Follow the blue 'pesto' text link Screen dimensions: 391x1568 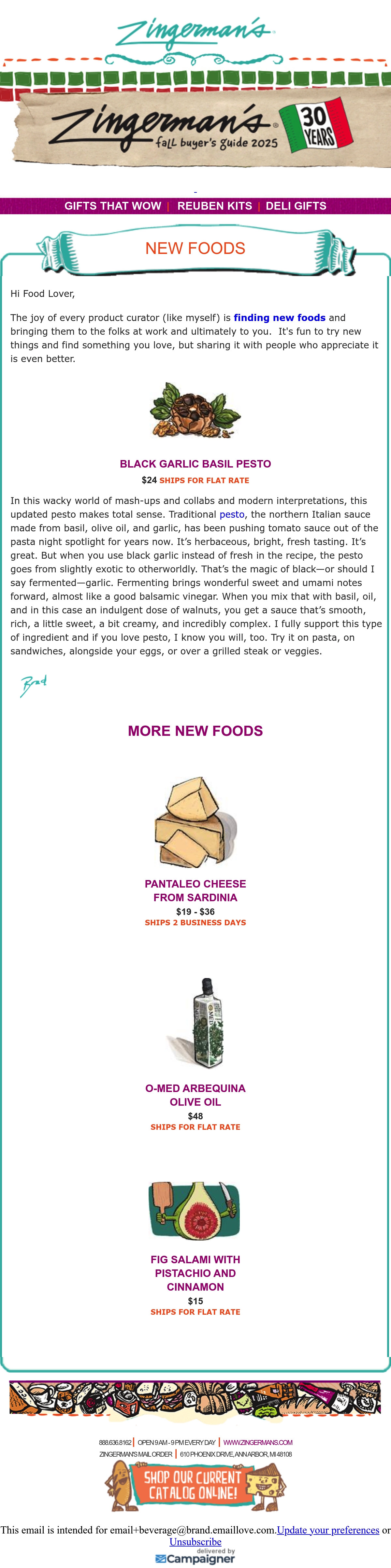tap(232, 514)
